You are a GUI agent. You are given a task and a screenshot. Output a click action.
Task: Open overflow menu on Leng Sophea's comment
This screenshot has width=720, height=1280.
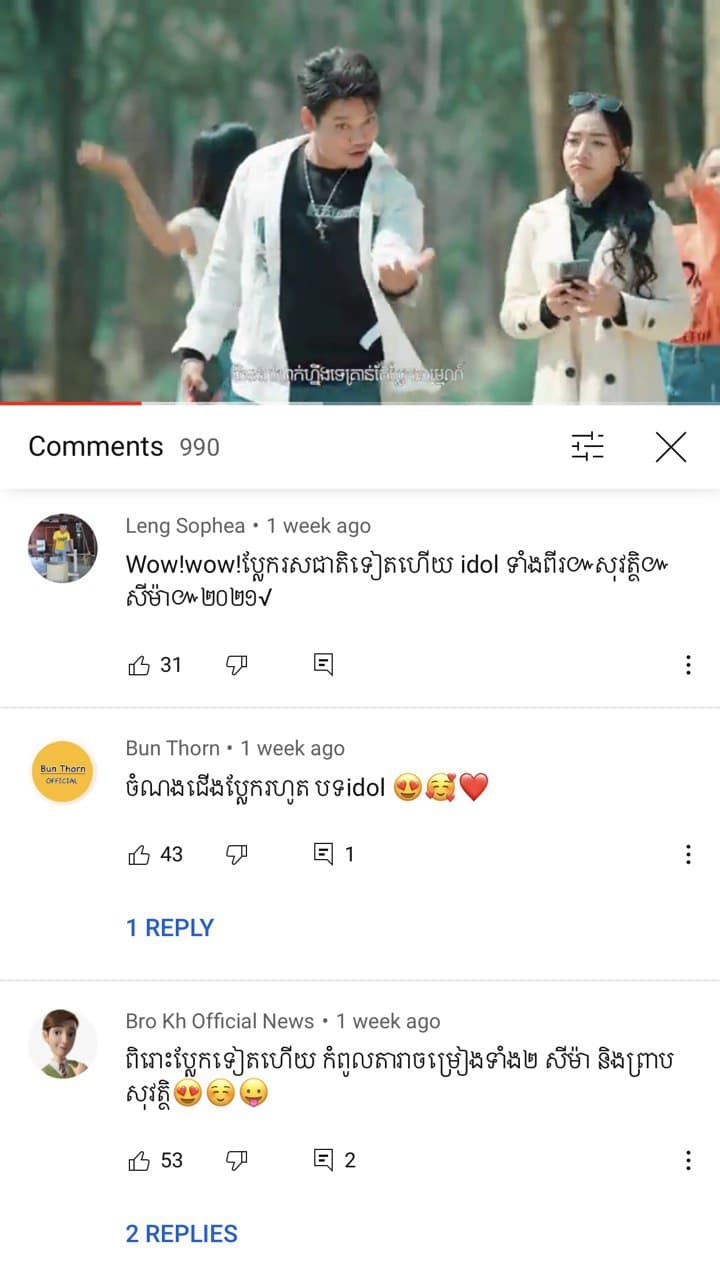[x=688, y=665]
